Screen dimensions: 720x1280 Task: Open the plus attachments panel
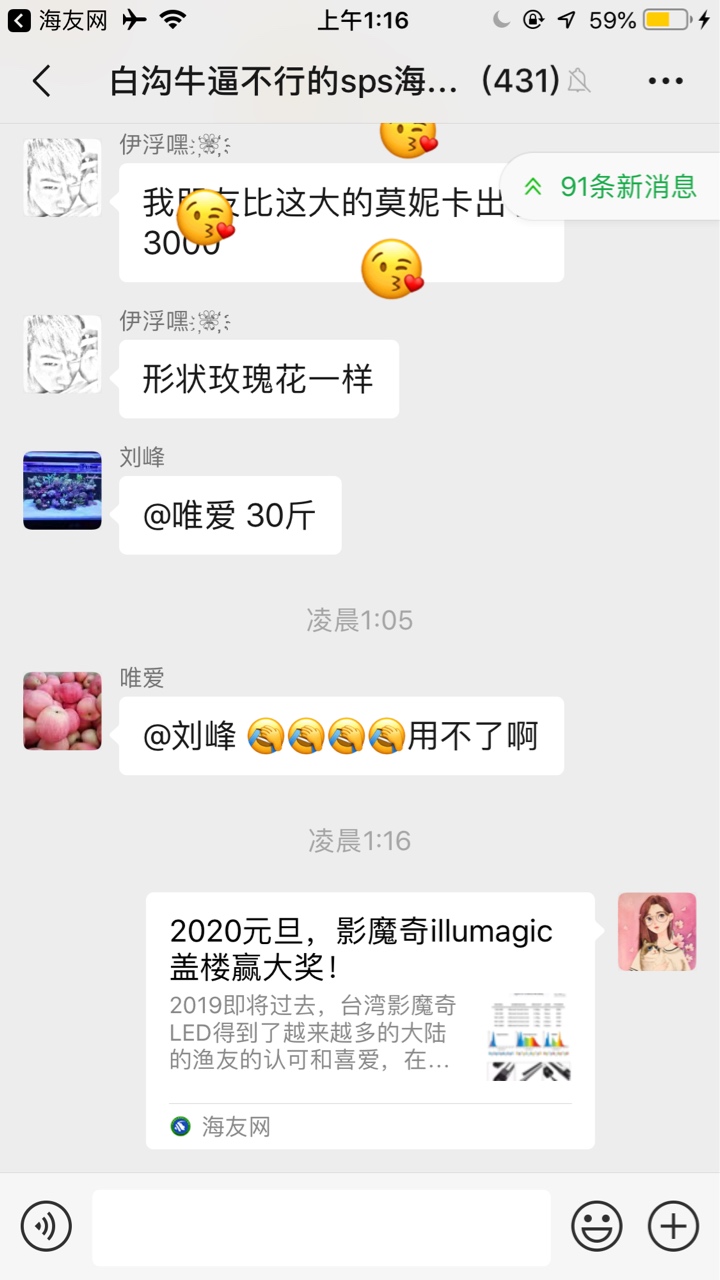(674, 1226)
